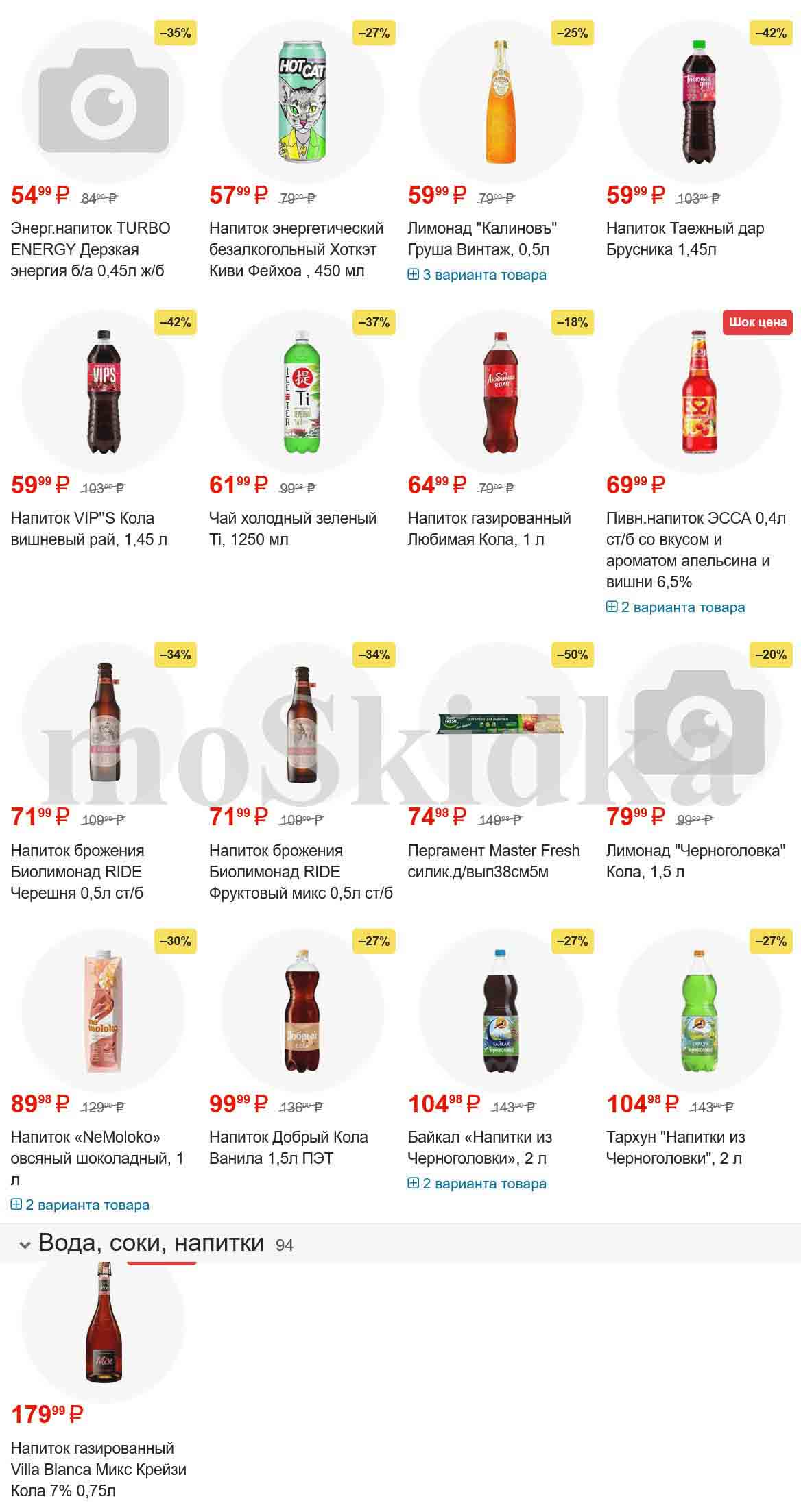Image resolution: width=801 pixels, height=1512 pixels.
Task: Open Добрый Кола Ванила 1,5л product
Action: [288, 1147]
